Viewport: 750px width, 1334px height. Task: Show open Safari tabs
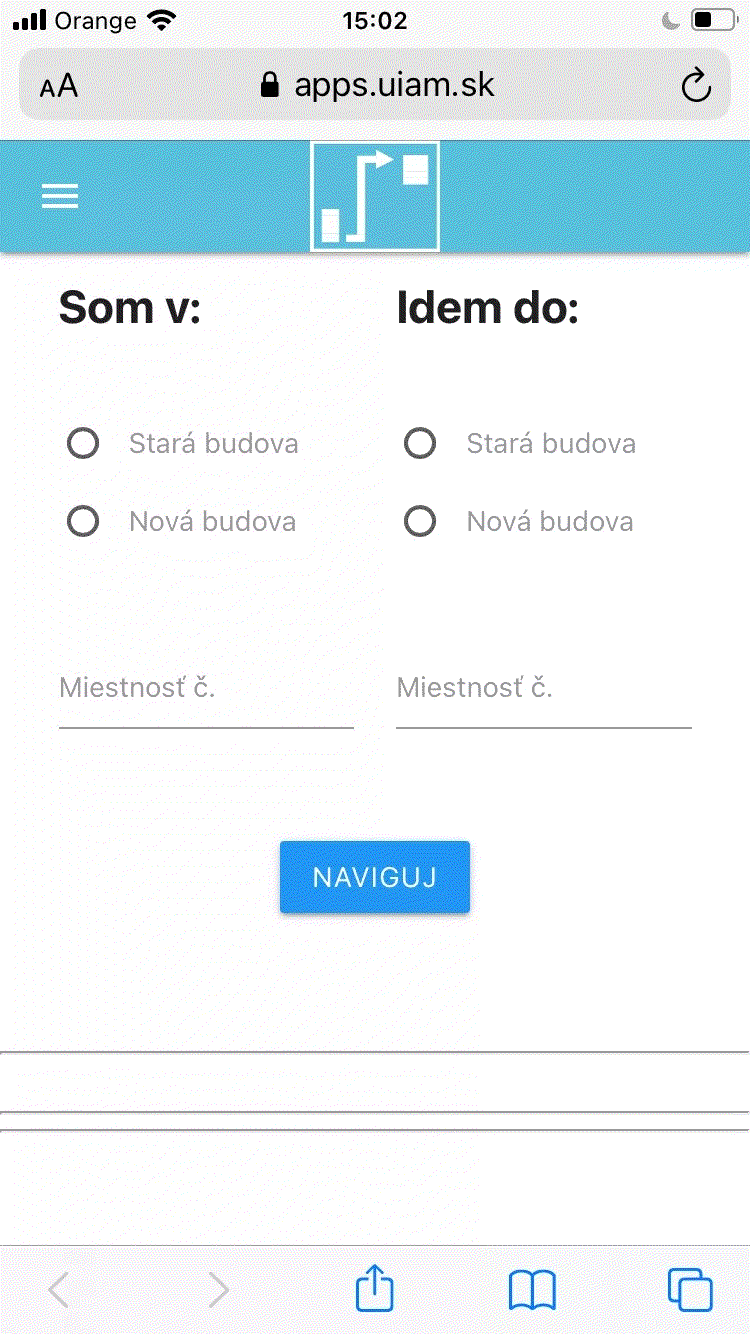(x=690, y=1290)
